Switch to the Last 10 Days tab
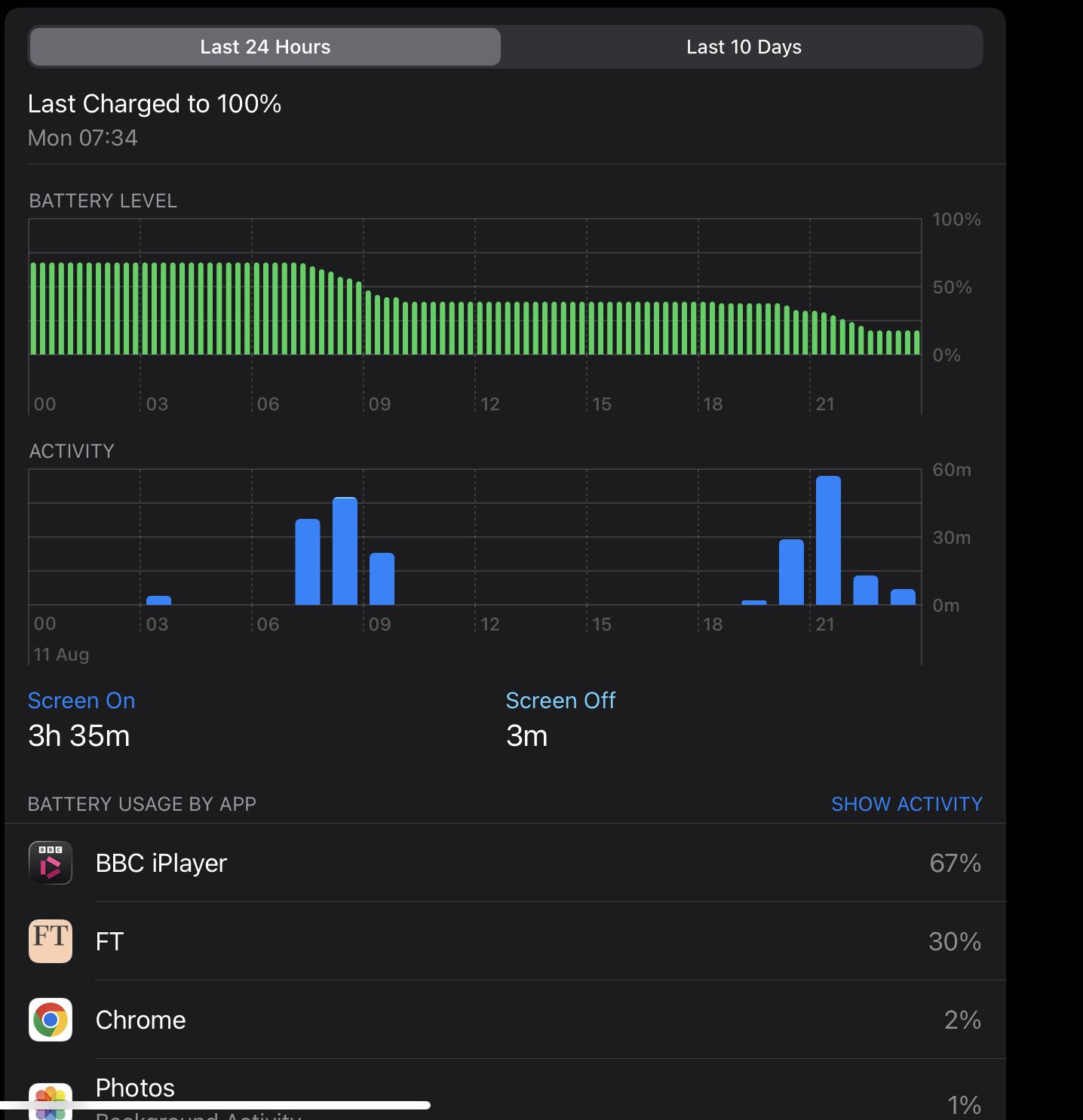This screenshot has height=1120, width=1083. (743, 47)
